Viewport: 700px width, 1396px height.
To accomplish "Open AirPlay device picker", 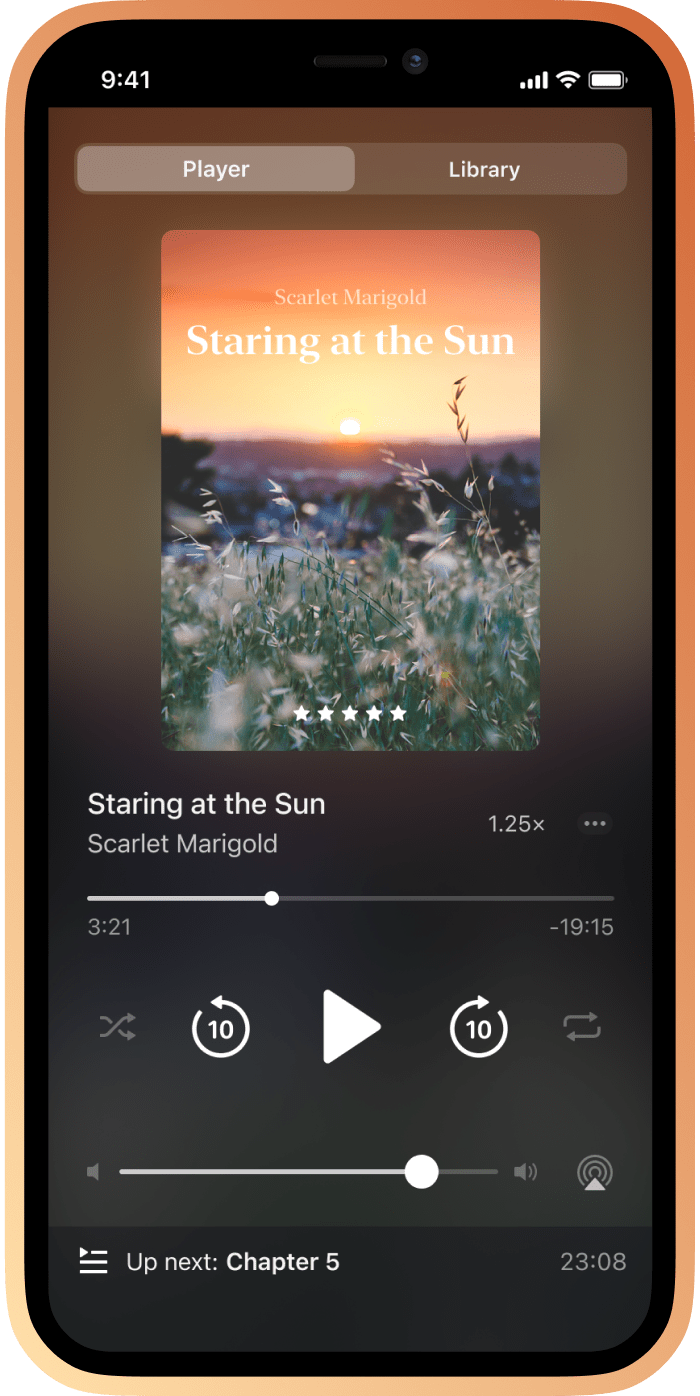I will point(595,1172).
